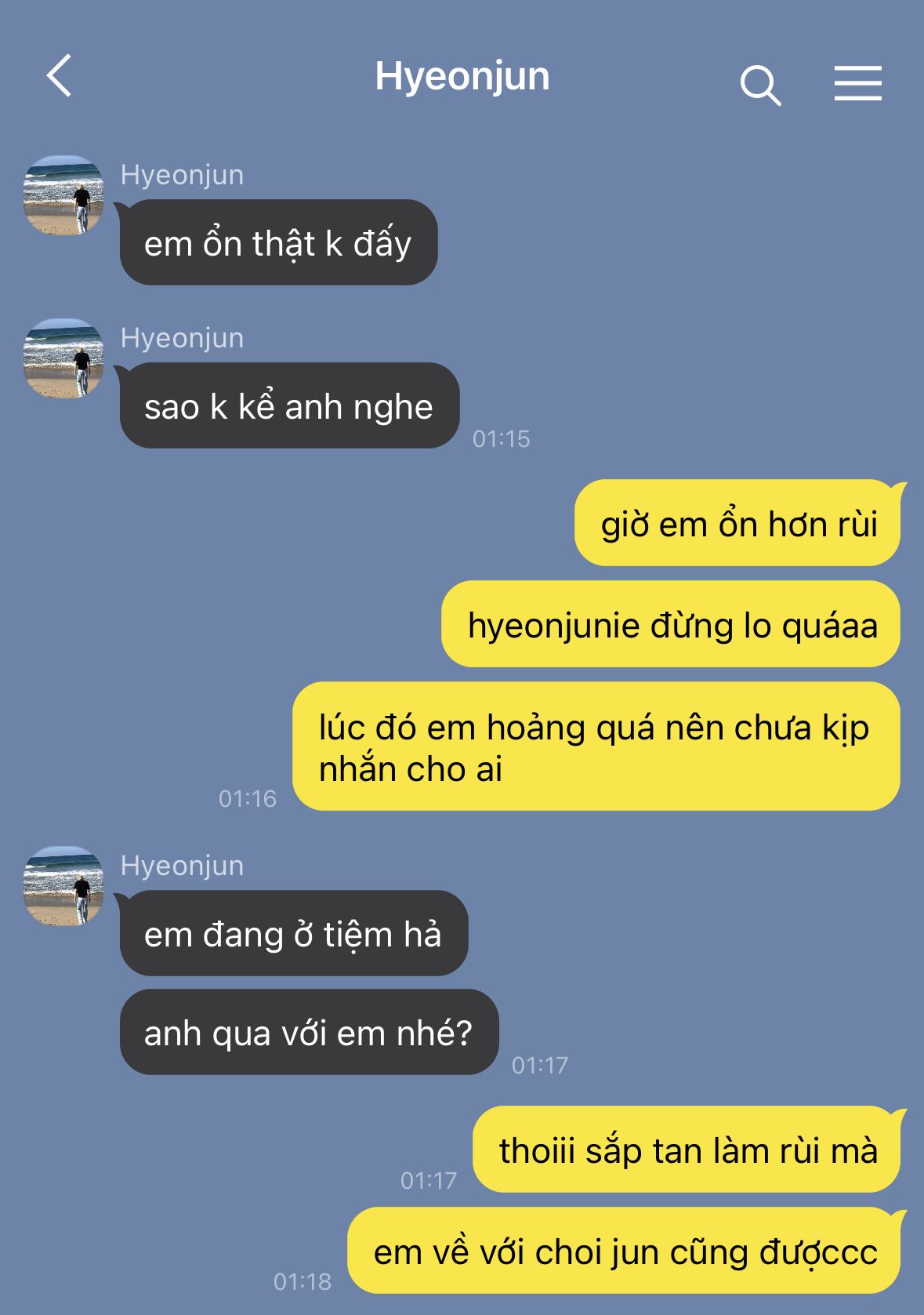This screenshot has width=924, height=1315.
Task: Tap Hyeonjun's avatar beside "sao k kể anh nghe"
Action: 63,358
